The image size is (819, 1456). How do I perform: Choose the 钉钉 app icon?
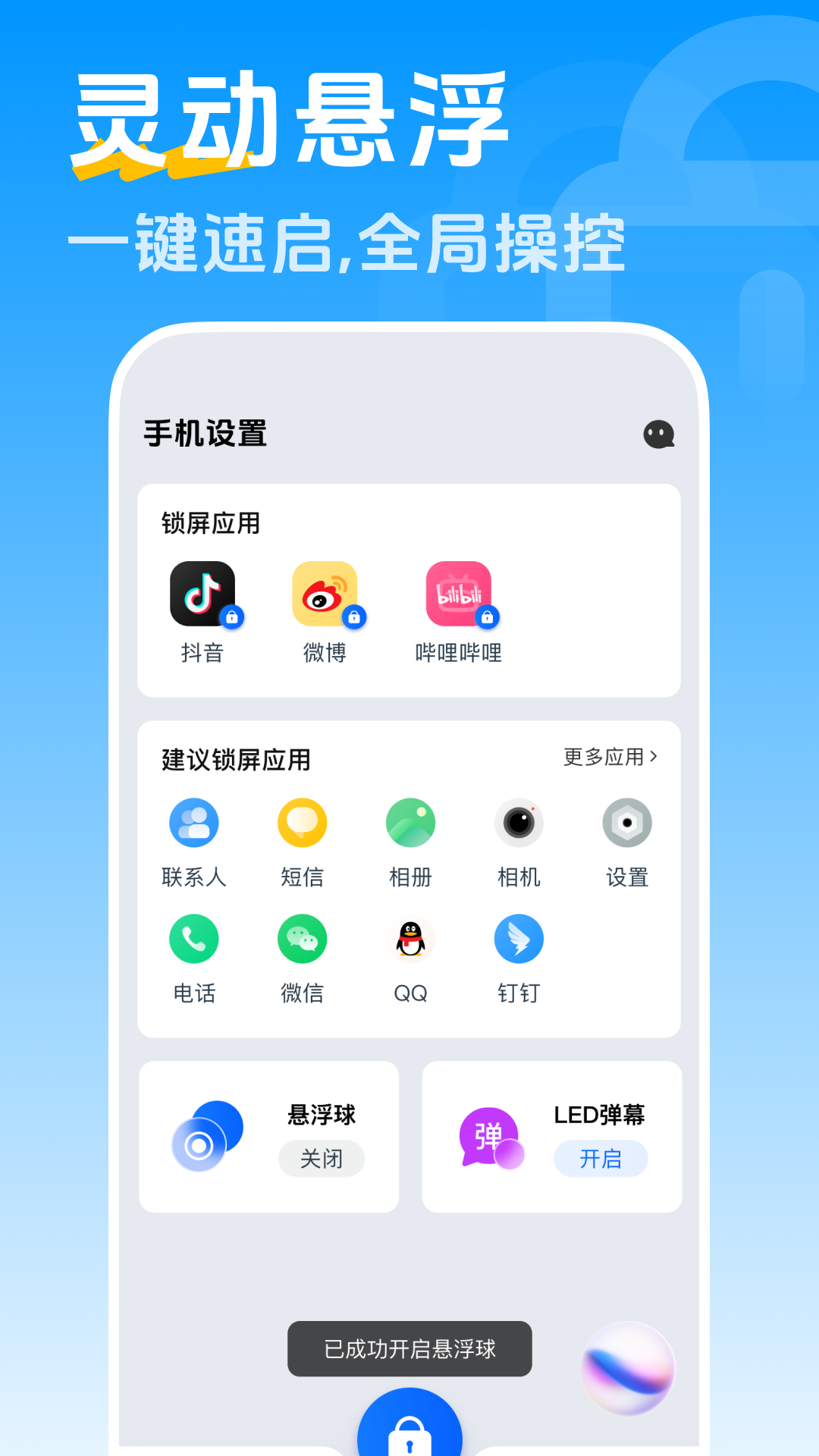[518, 939]
